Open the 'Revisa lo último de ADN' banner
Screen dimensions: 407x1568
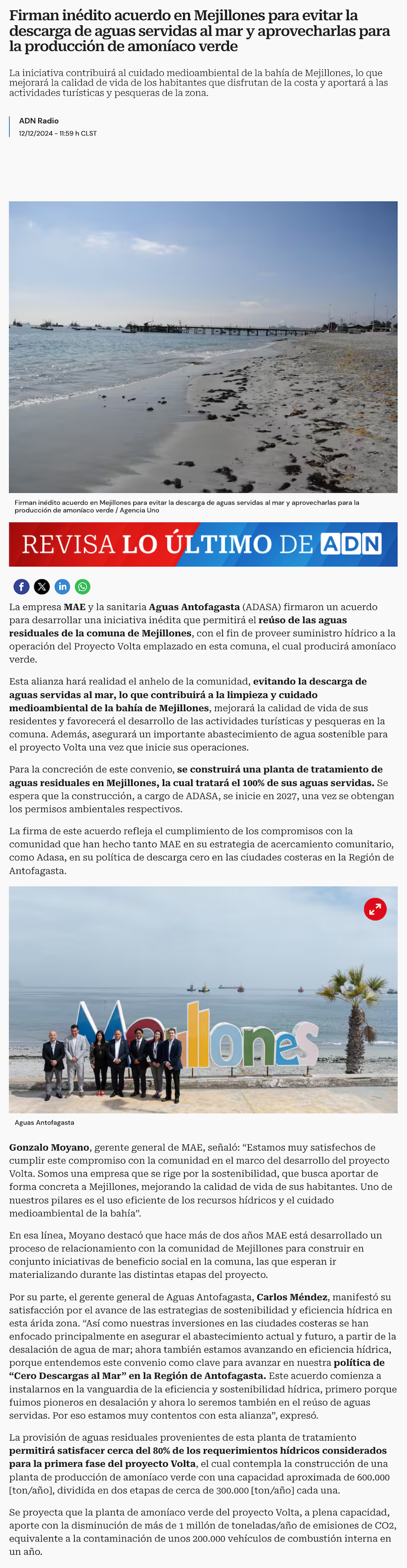pos(203,544)
